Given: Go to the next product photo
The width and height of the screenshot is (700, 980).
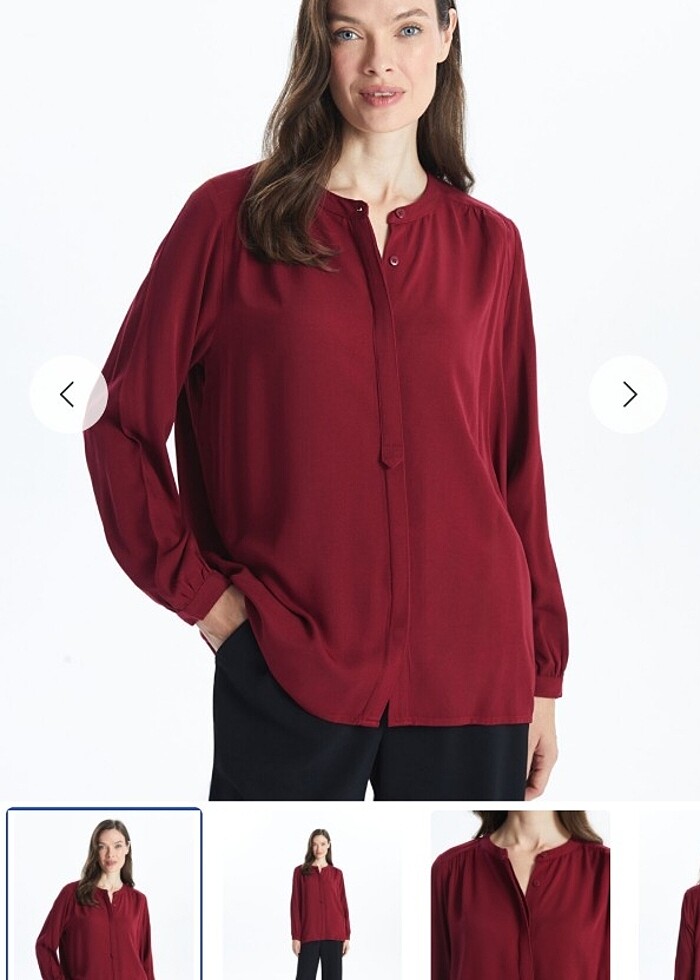Looking at the screenshot, I should (628, 395).
